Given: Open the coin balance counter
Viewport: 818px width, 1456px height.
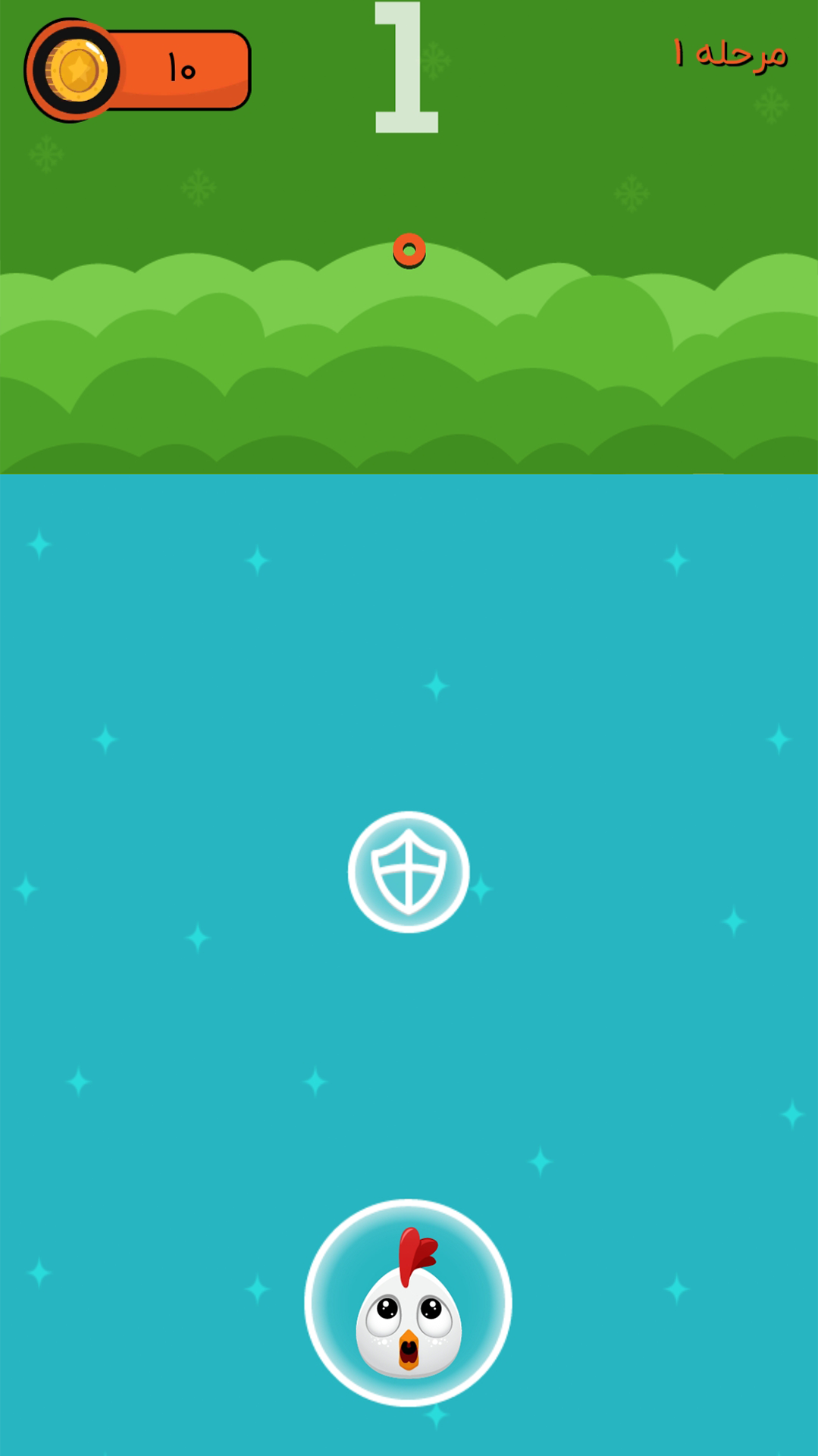Looking at the screenshot, I should click(139, 70).
